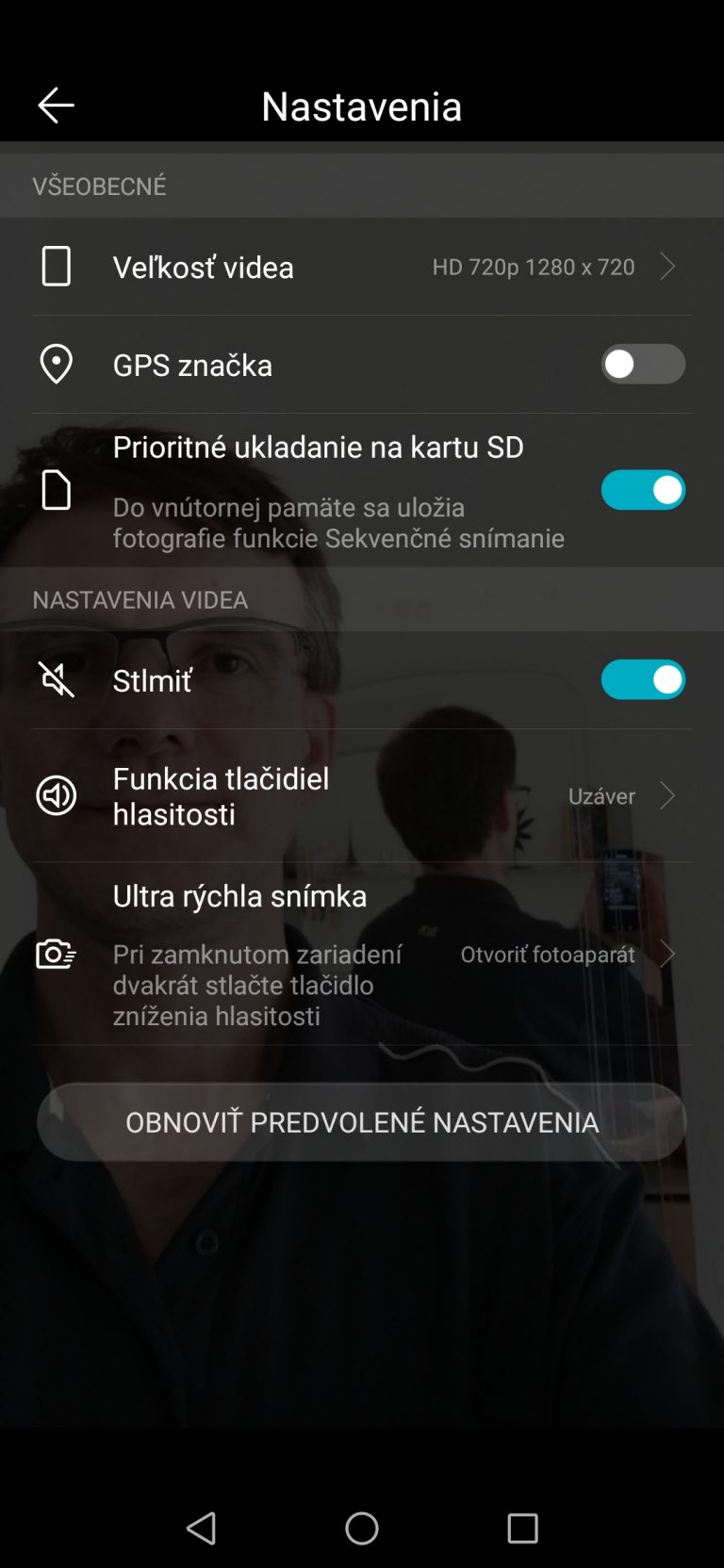Tap the system home button

pos(362,1527)
